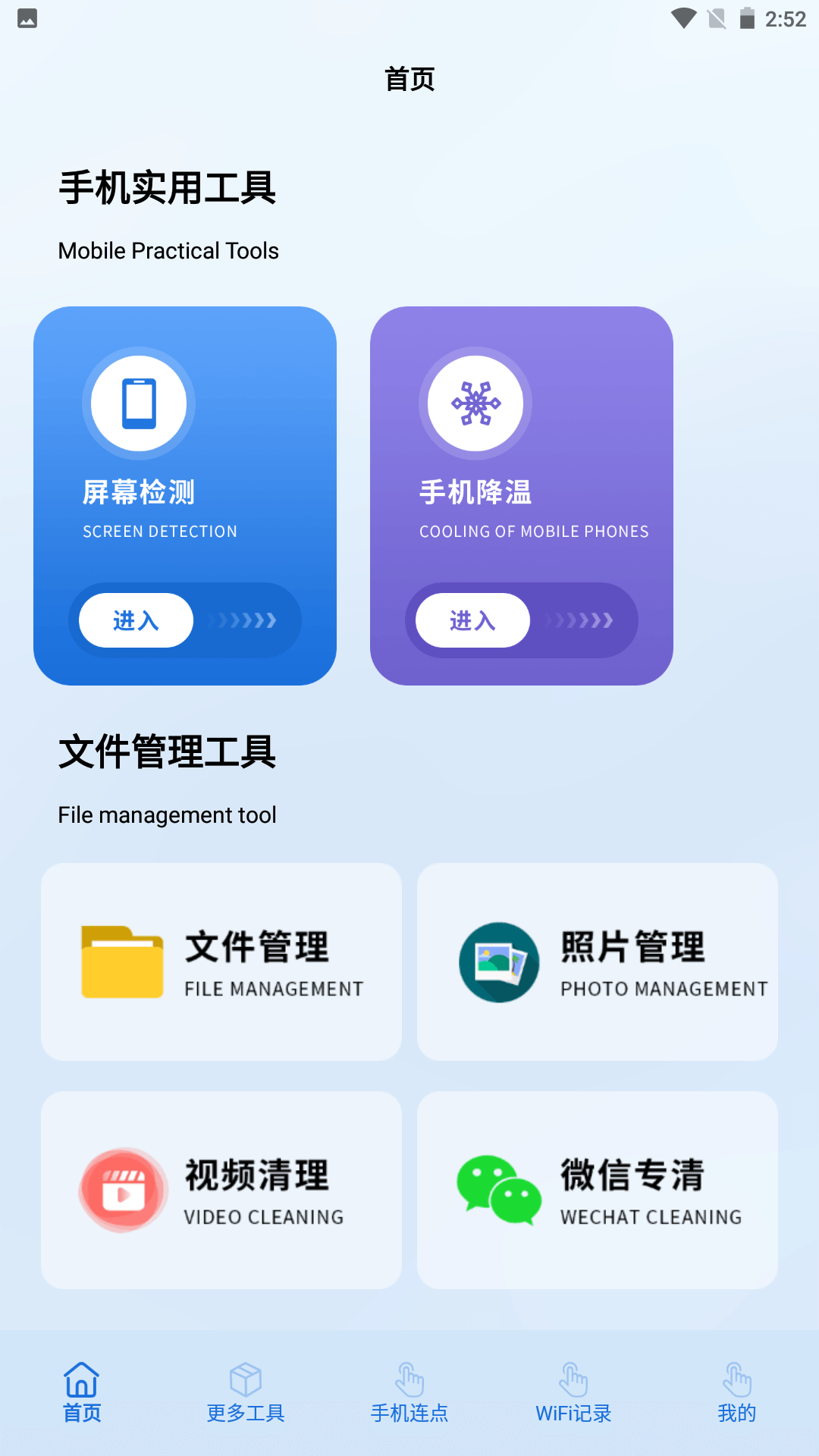Click the photo management picture icon
The width and height of the screenshot is (819, 1456).
[498, 962]
